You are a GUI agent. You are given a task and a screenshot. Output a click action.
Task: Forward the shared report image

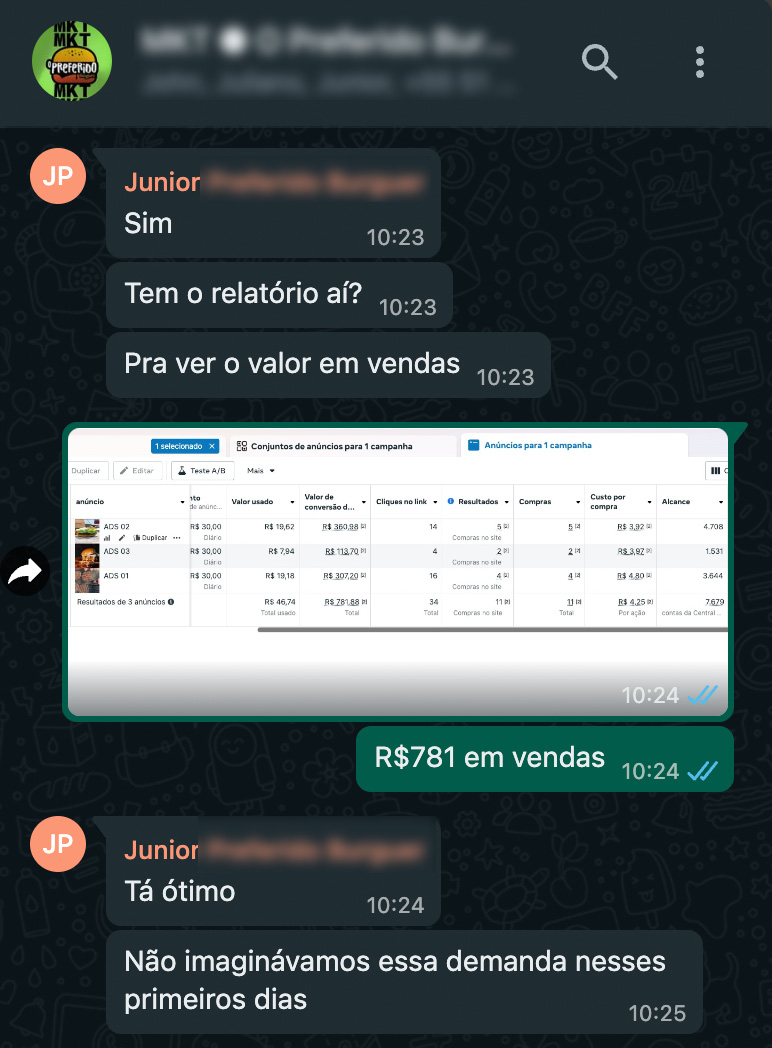pyautogui.click(x=25, y=572)
